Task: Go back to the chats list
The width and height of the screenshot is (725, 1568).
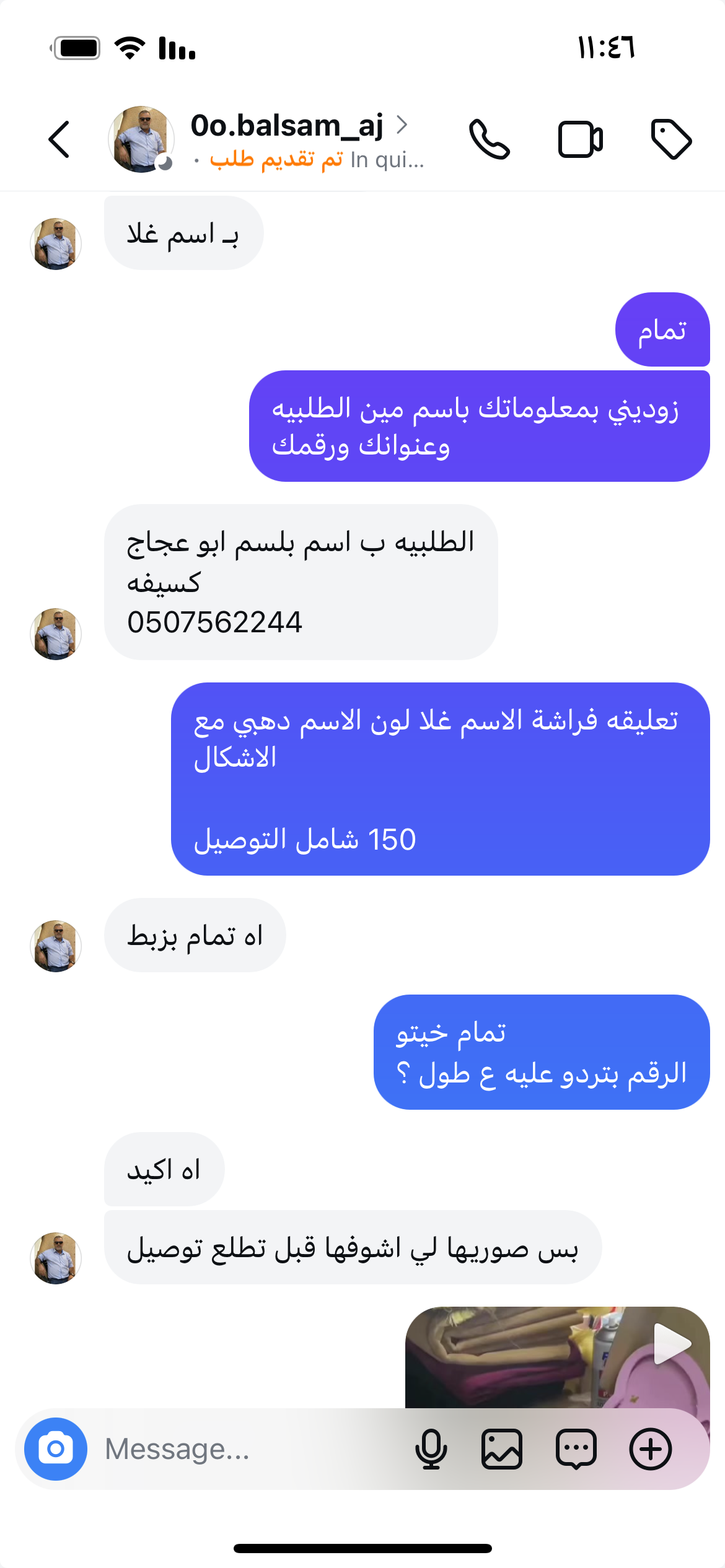Action: point(59,139)
